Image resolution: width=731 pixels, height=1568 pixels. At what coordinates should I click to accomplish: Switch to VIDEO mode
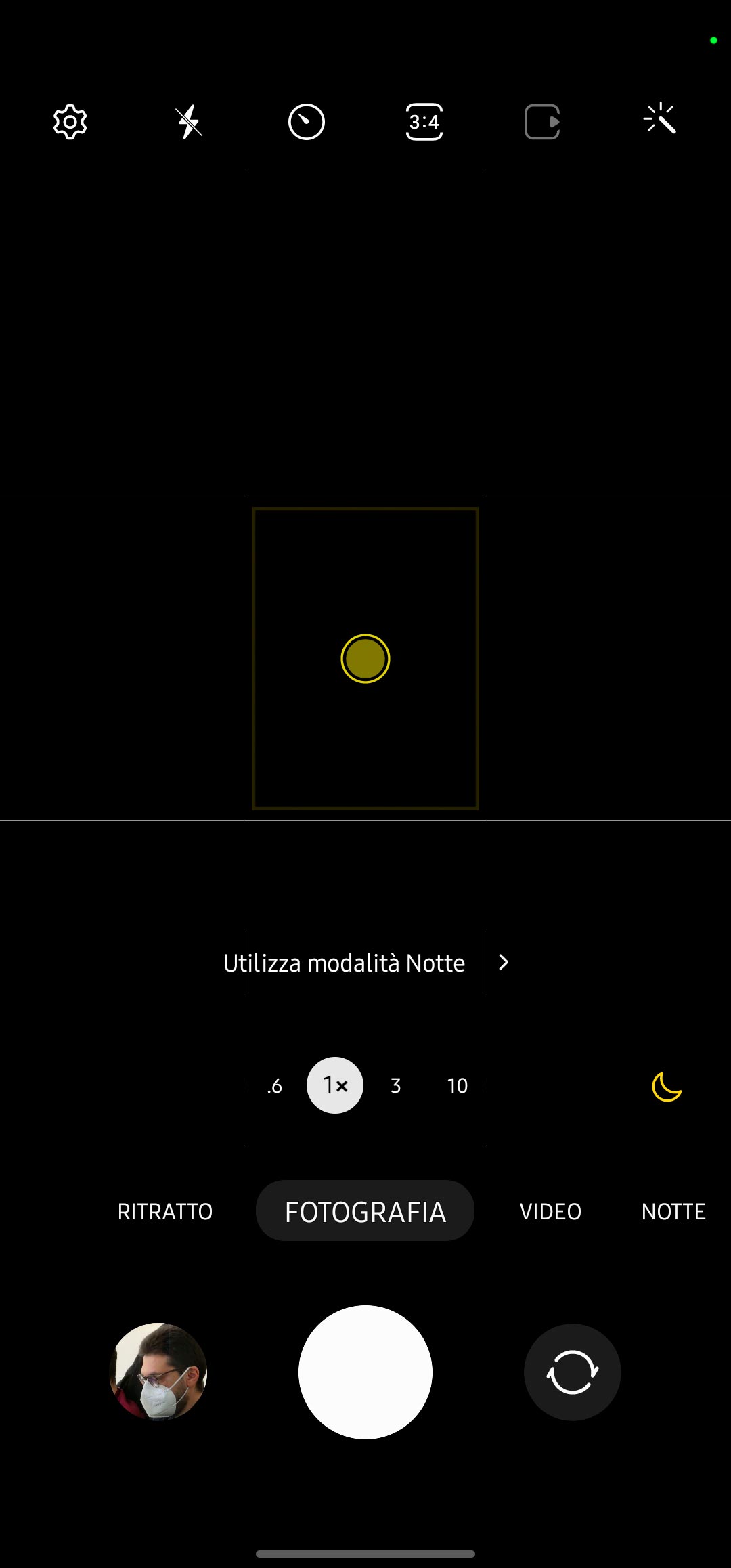coord(550,1211)
